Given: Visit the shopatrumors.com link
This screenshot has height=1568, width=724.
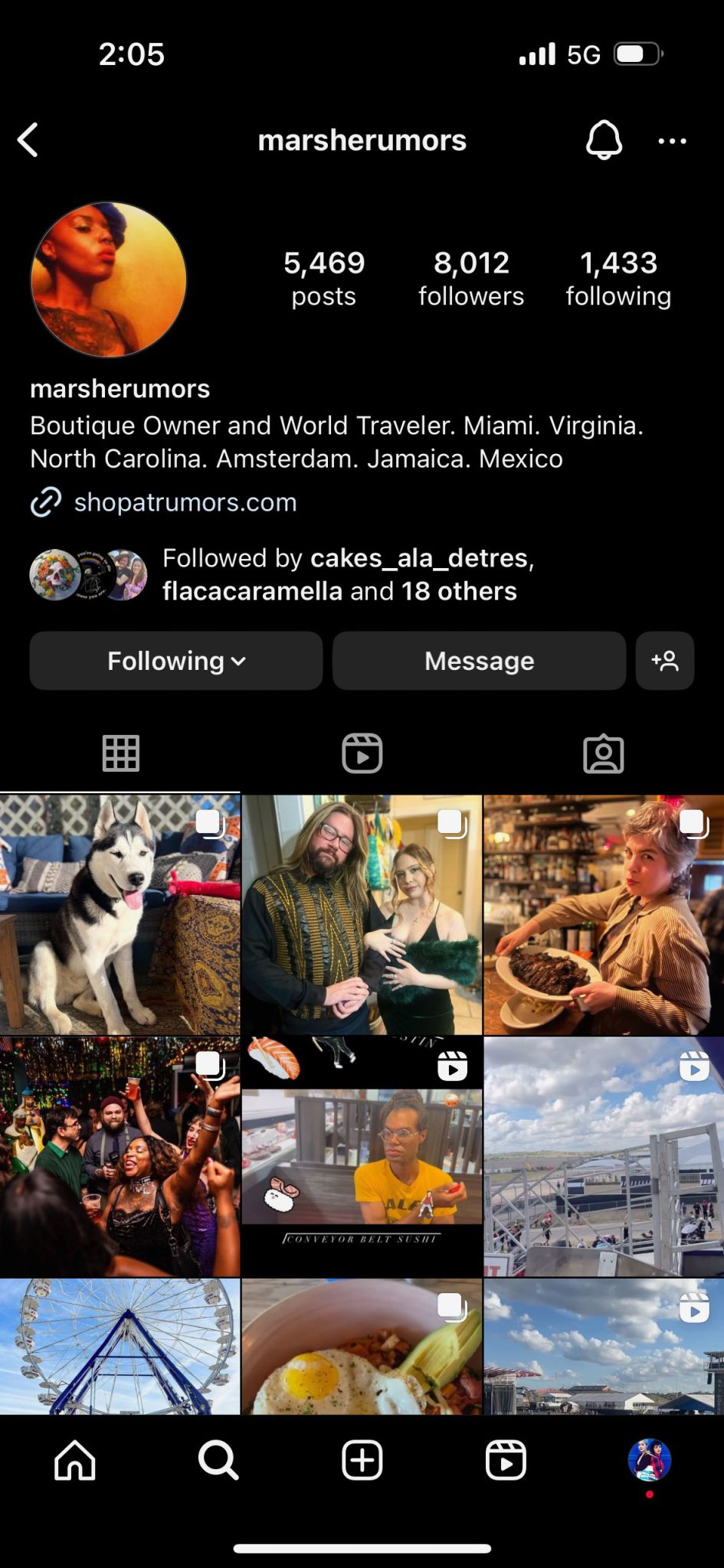Looking at the screenshot, I should [185, 502].
